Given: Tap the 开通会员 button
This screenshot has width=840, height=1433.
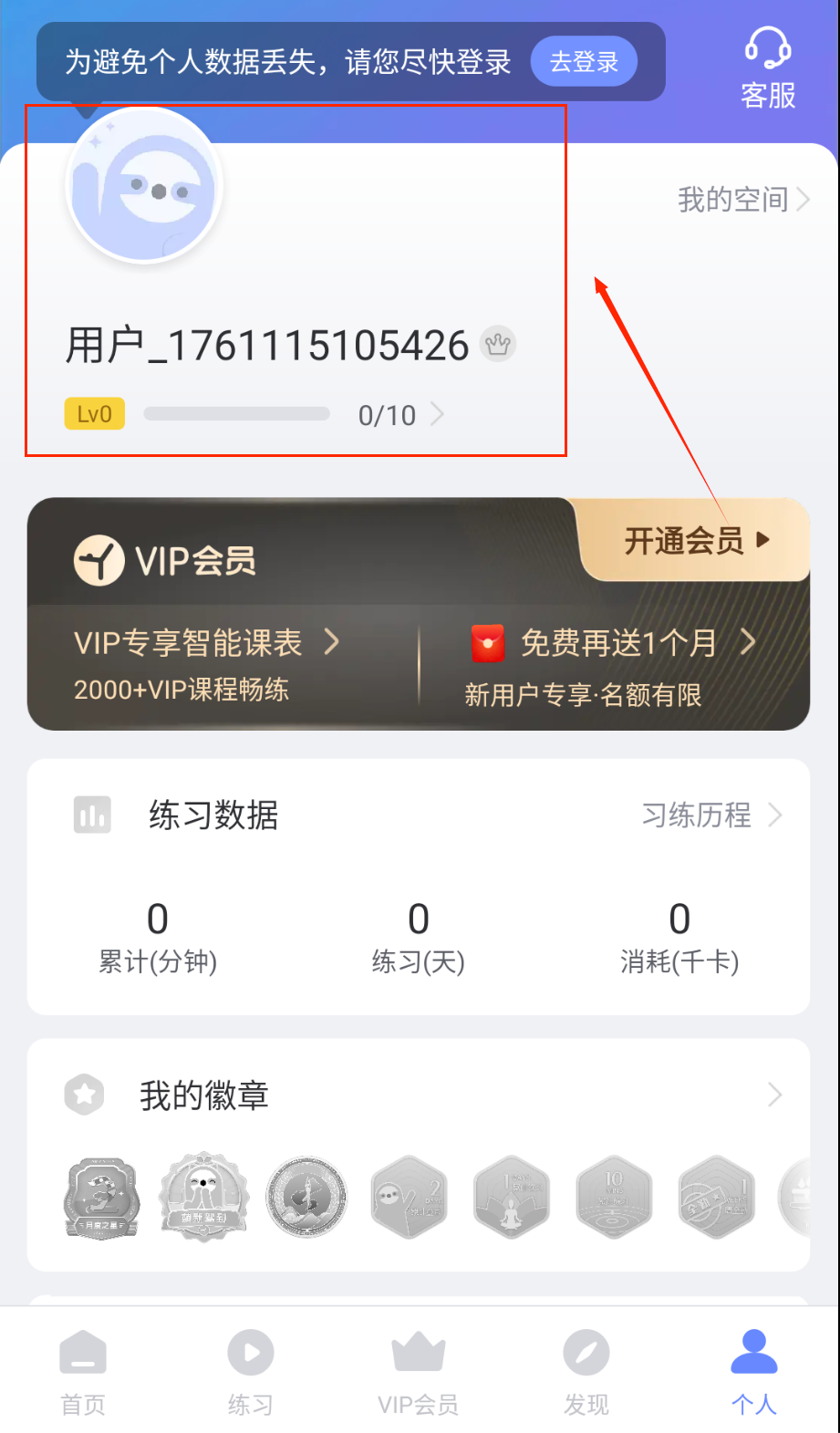Looking at the screenshot, I should click(695, 541).
